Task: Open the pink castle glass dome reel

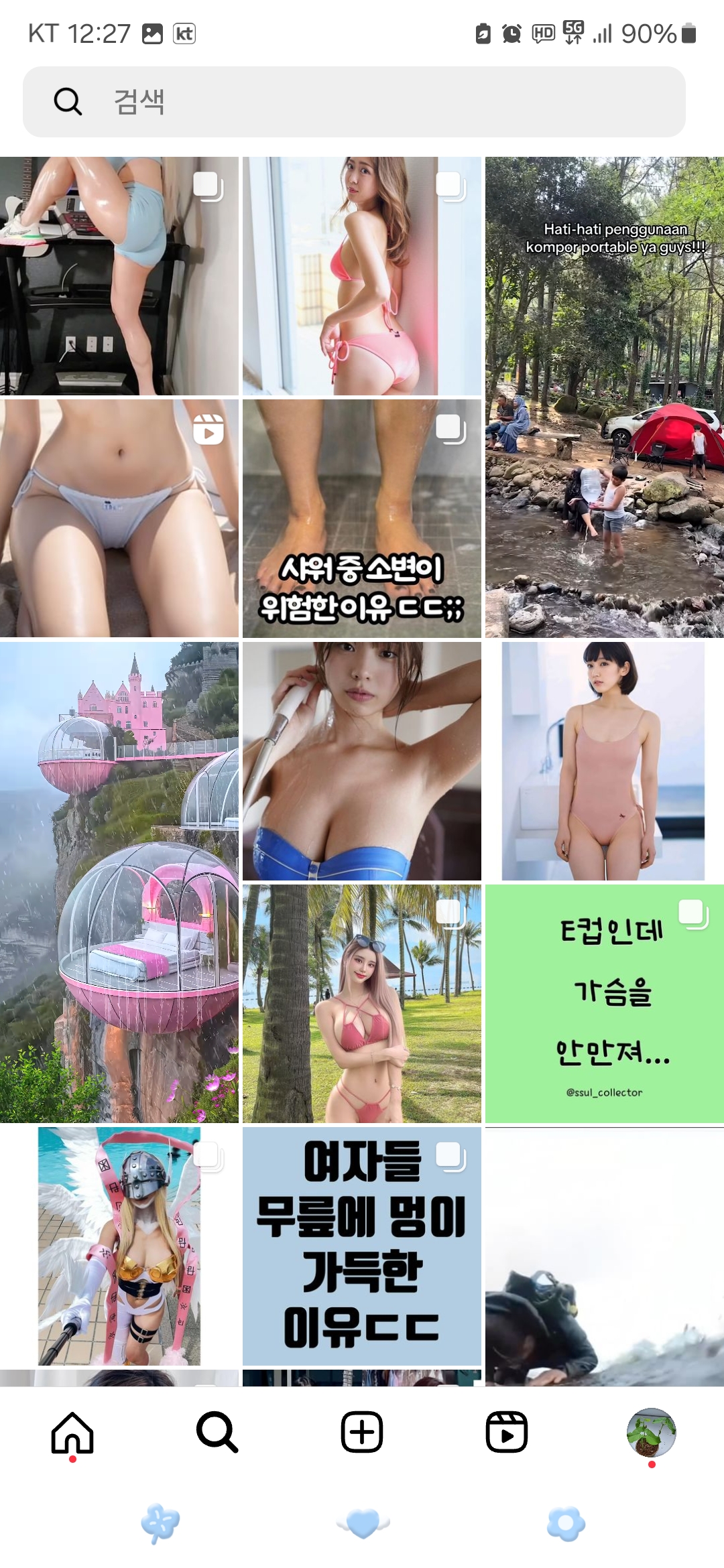Action: tap(119, 882)
